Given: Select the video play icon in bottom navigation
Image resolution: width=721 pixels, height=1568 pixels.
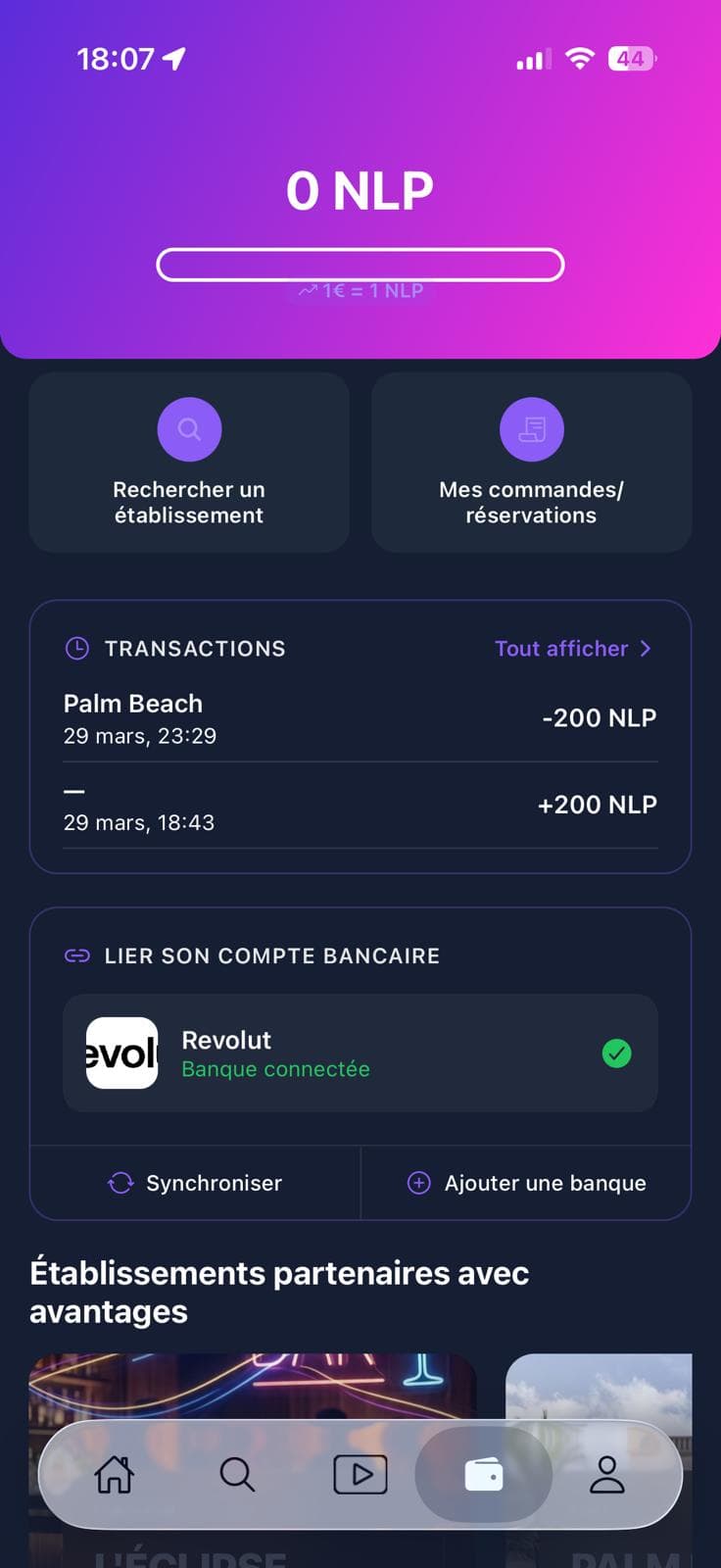Looking at the screenshot, I should [x=360, y=1474].
